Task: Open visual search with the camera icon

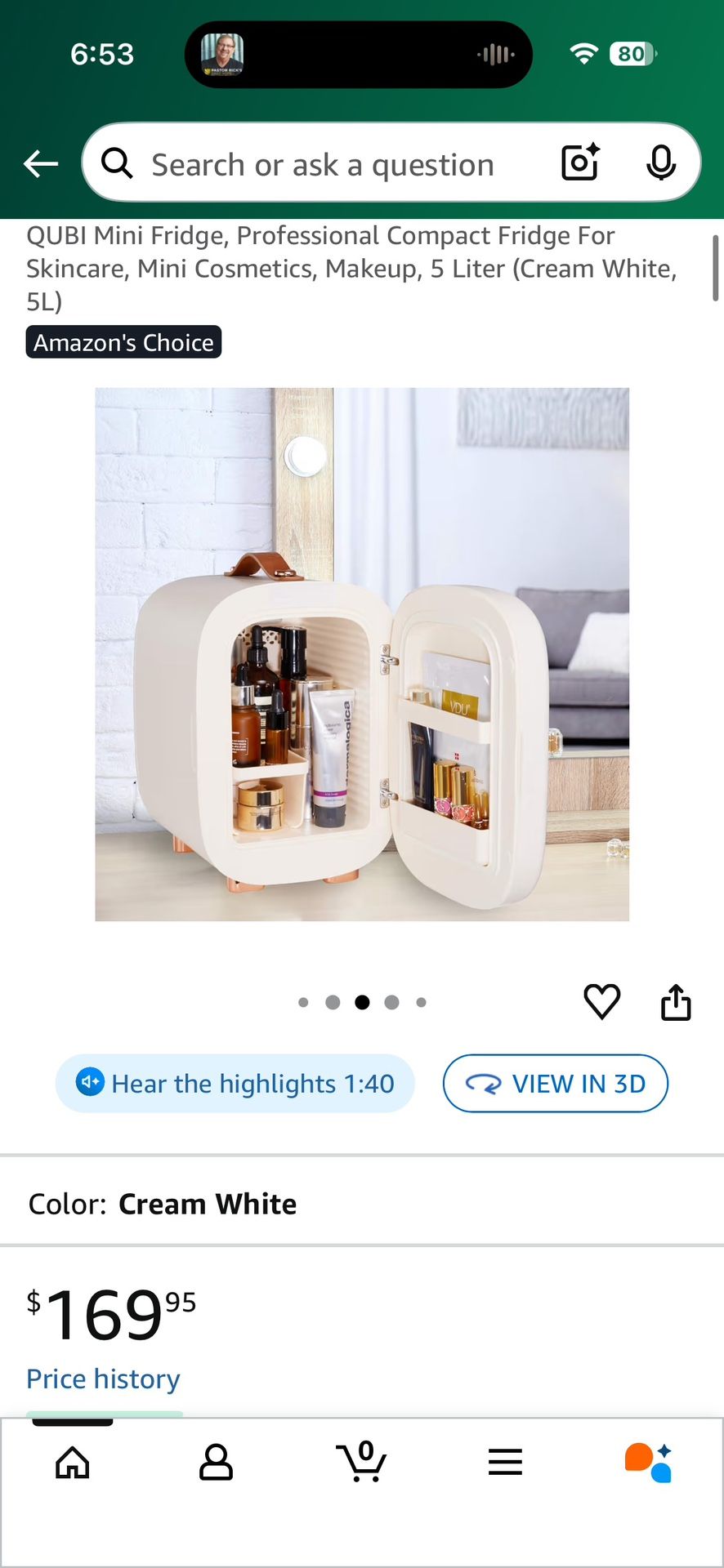Action: pos(579,163)
